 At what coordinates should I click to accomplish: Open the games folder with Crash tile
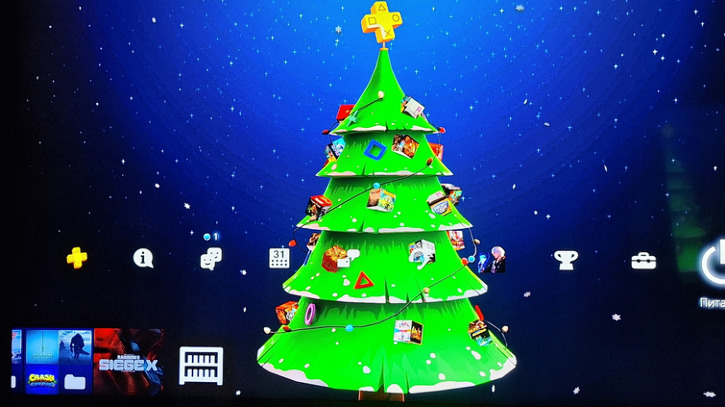(58, 361)
